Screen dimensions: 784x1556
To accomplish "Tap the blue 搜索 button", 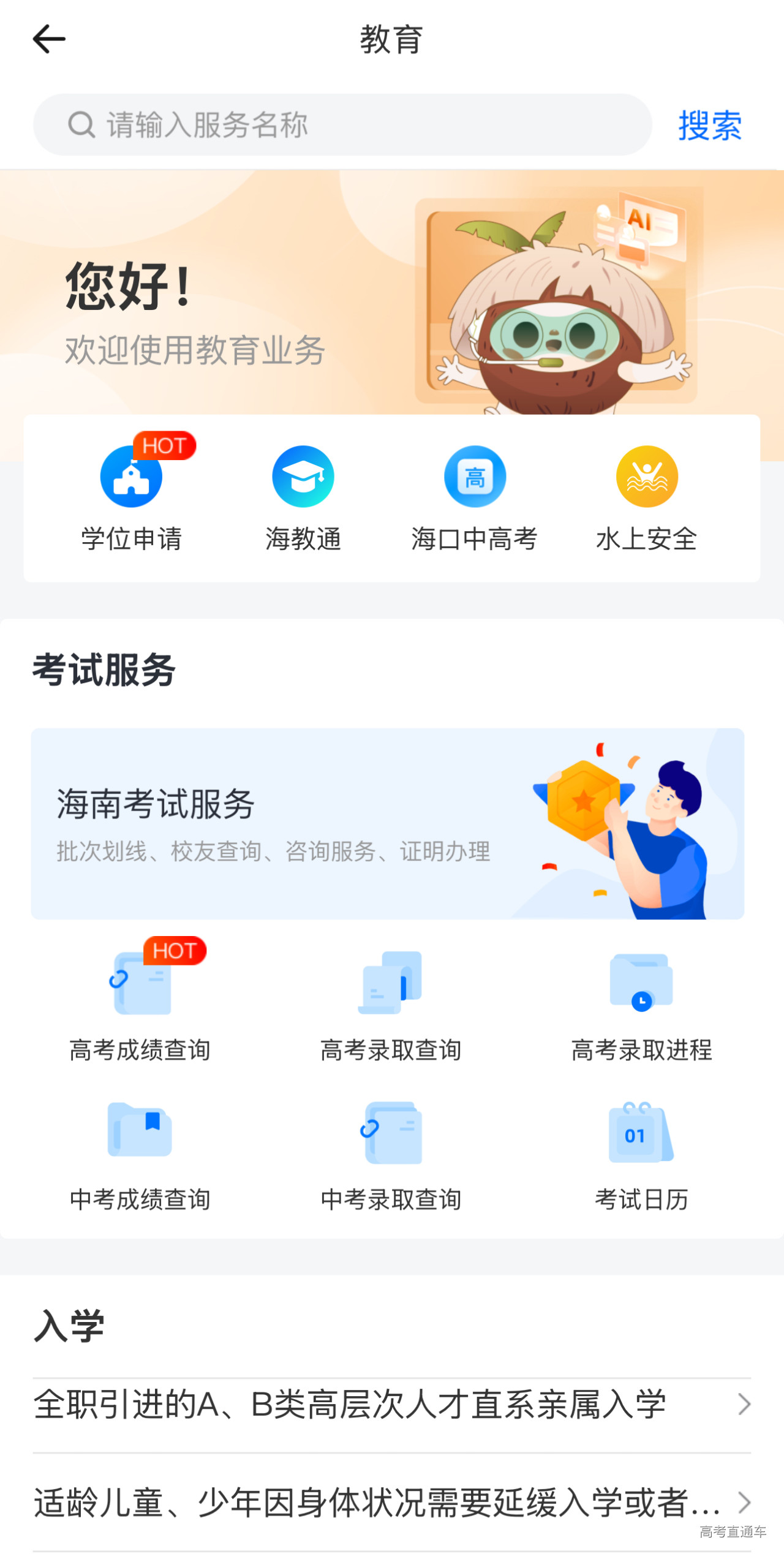I will point(709,126).
